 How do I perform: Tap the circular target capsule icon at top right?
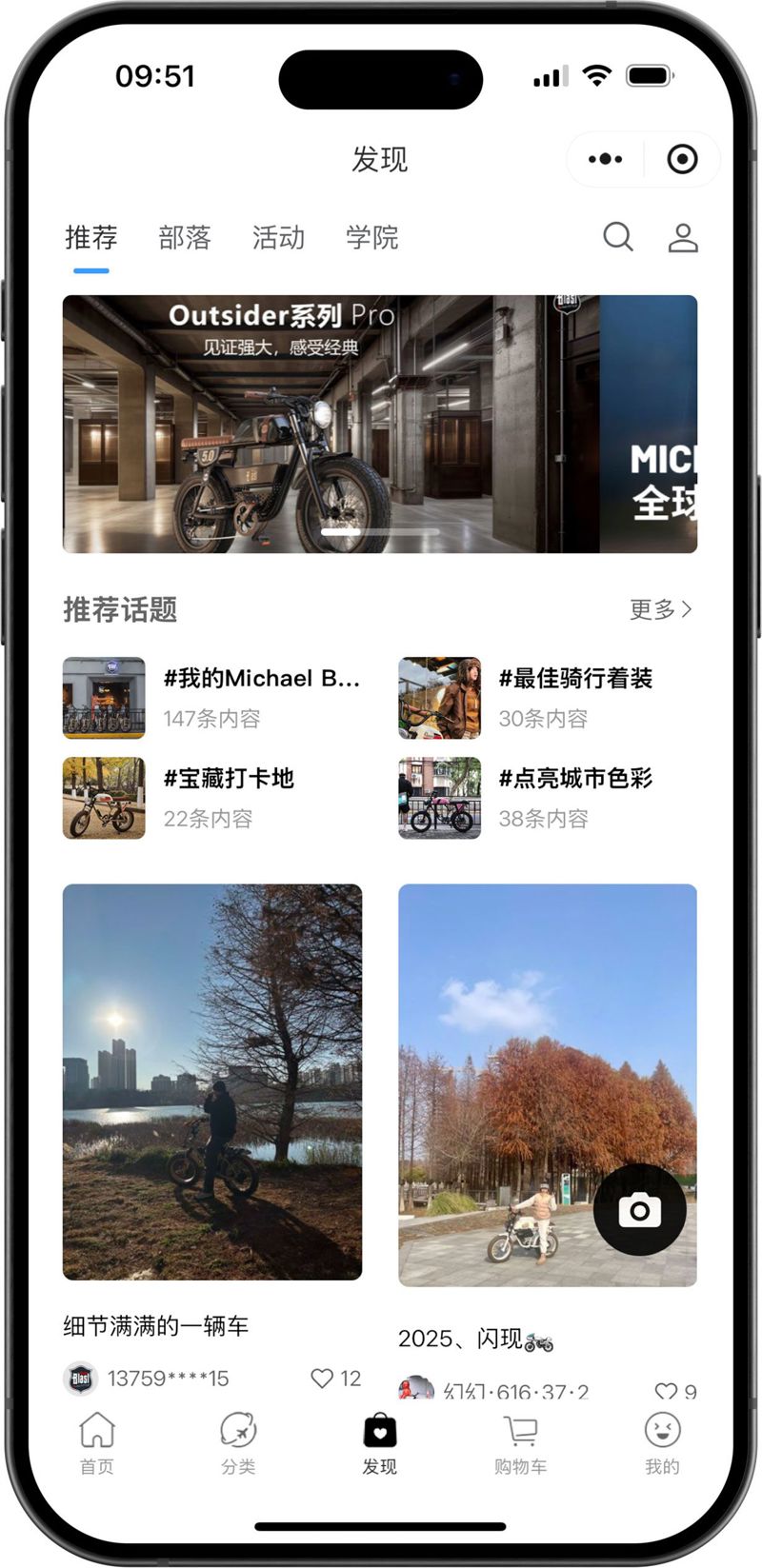point(681,159)
